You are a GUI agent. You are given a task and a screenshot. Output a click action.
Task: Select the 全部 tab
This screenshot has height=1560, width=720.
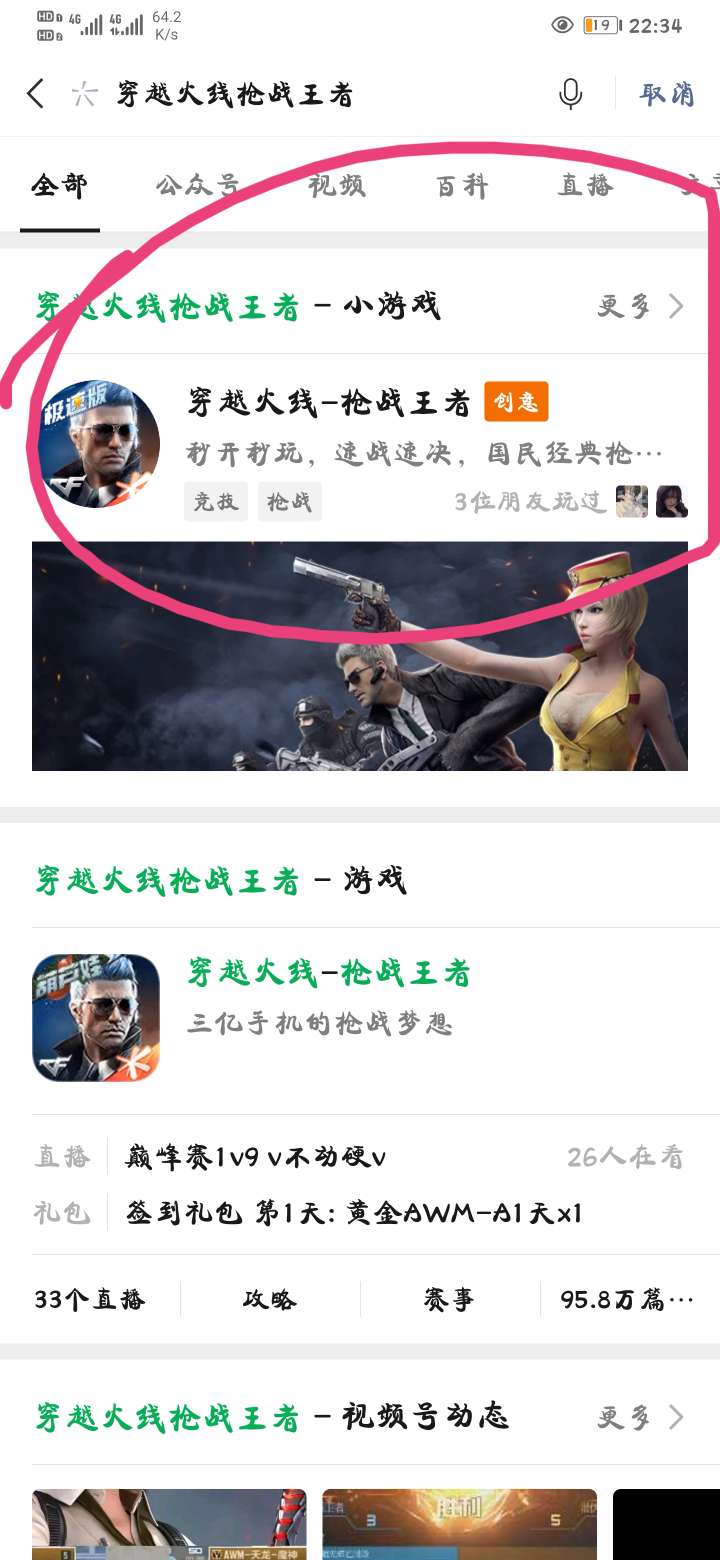(60, 186)
